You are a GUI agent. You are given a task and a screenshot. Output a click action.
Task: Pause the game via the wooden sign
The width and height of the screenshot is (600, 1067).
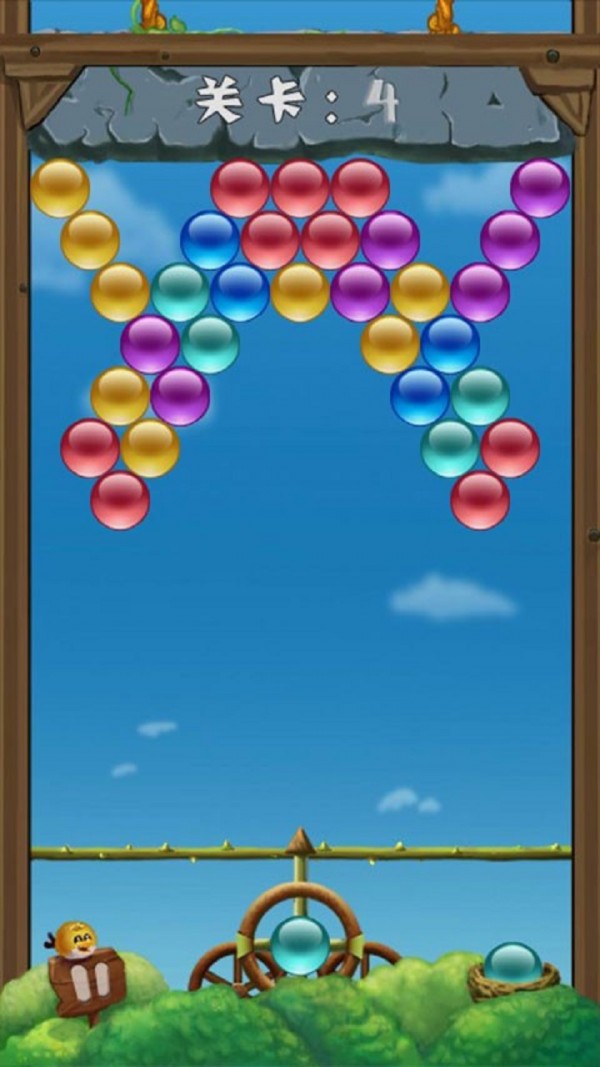(84, 985)
